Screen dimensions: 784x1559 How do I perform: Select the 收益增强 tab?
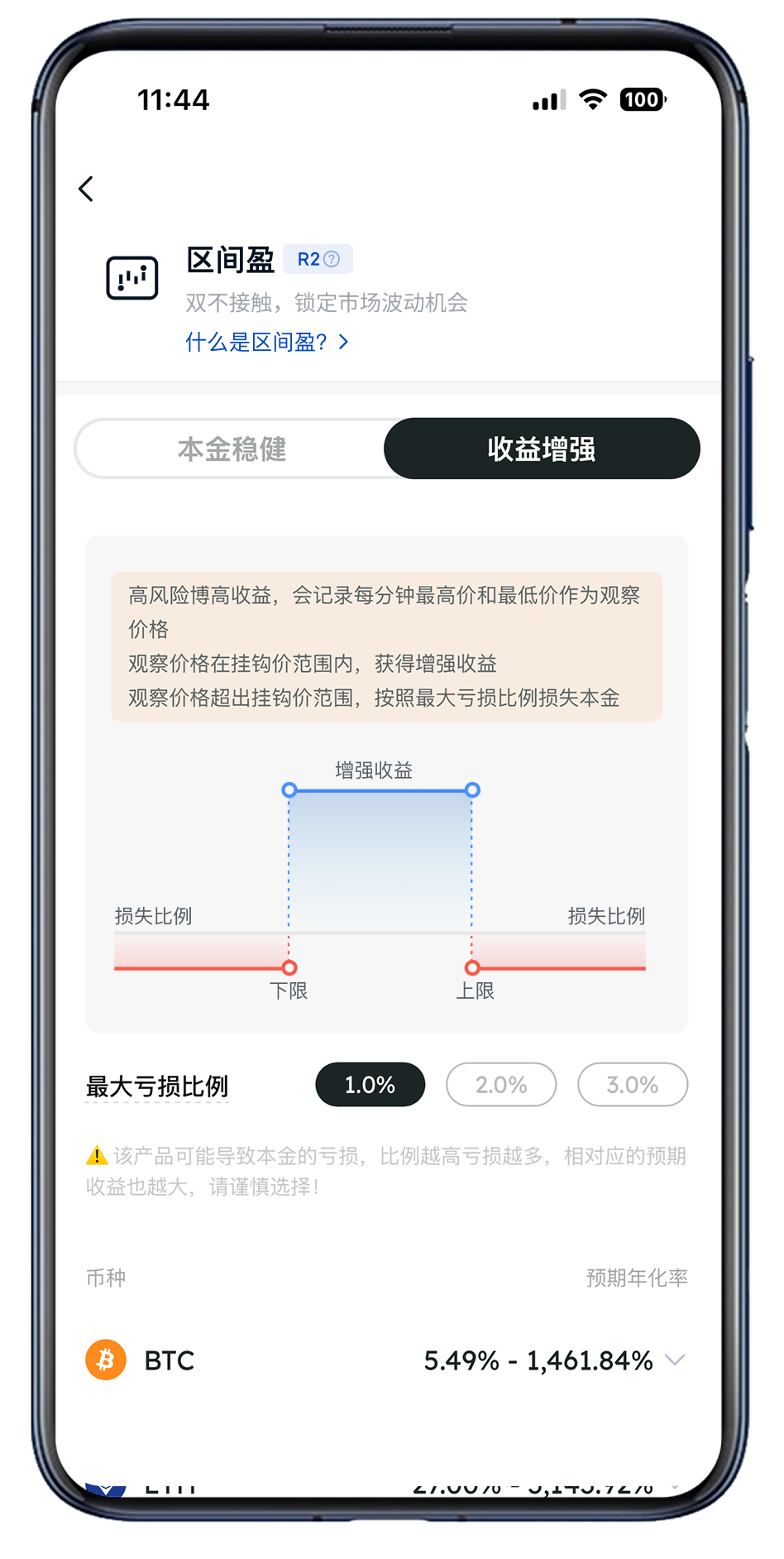(x=542, y=449)
